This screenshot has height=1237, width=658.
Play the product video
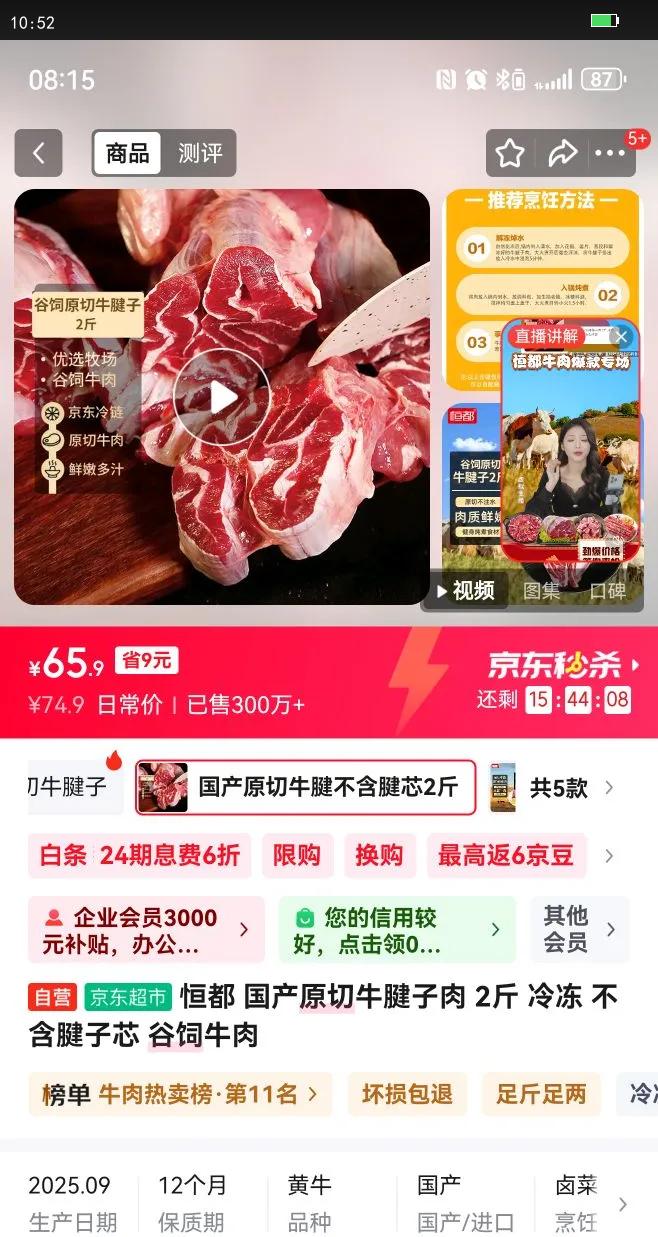click(222, 397)
